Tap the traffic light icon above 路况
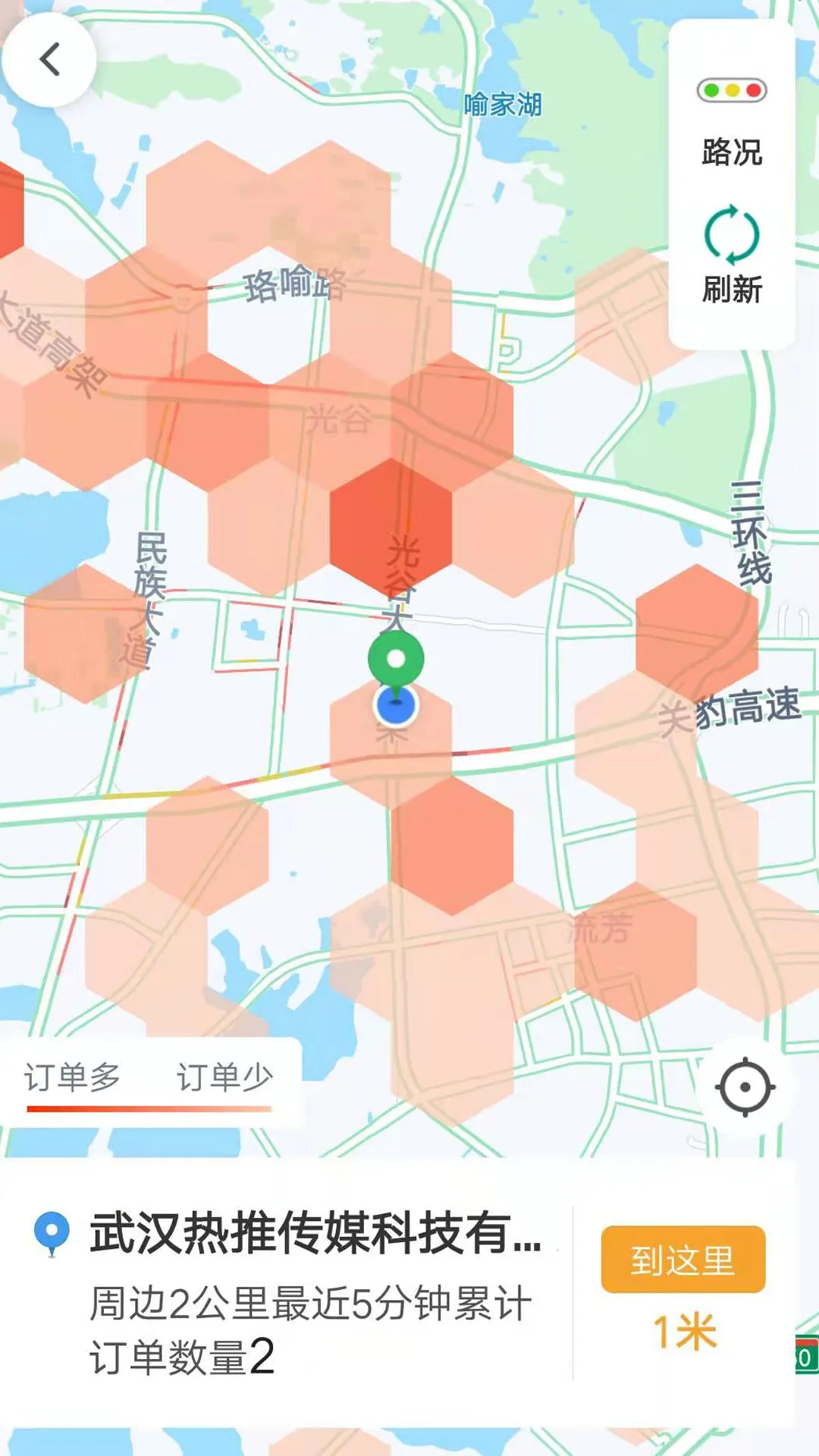The height and width of the screenshot is (1456, 819). pos(730,90)
